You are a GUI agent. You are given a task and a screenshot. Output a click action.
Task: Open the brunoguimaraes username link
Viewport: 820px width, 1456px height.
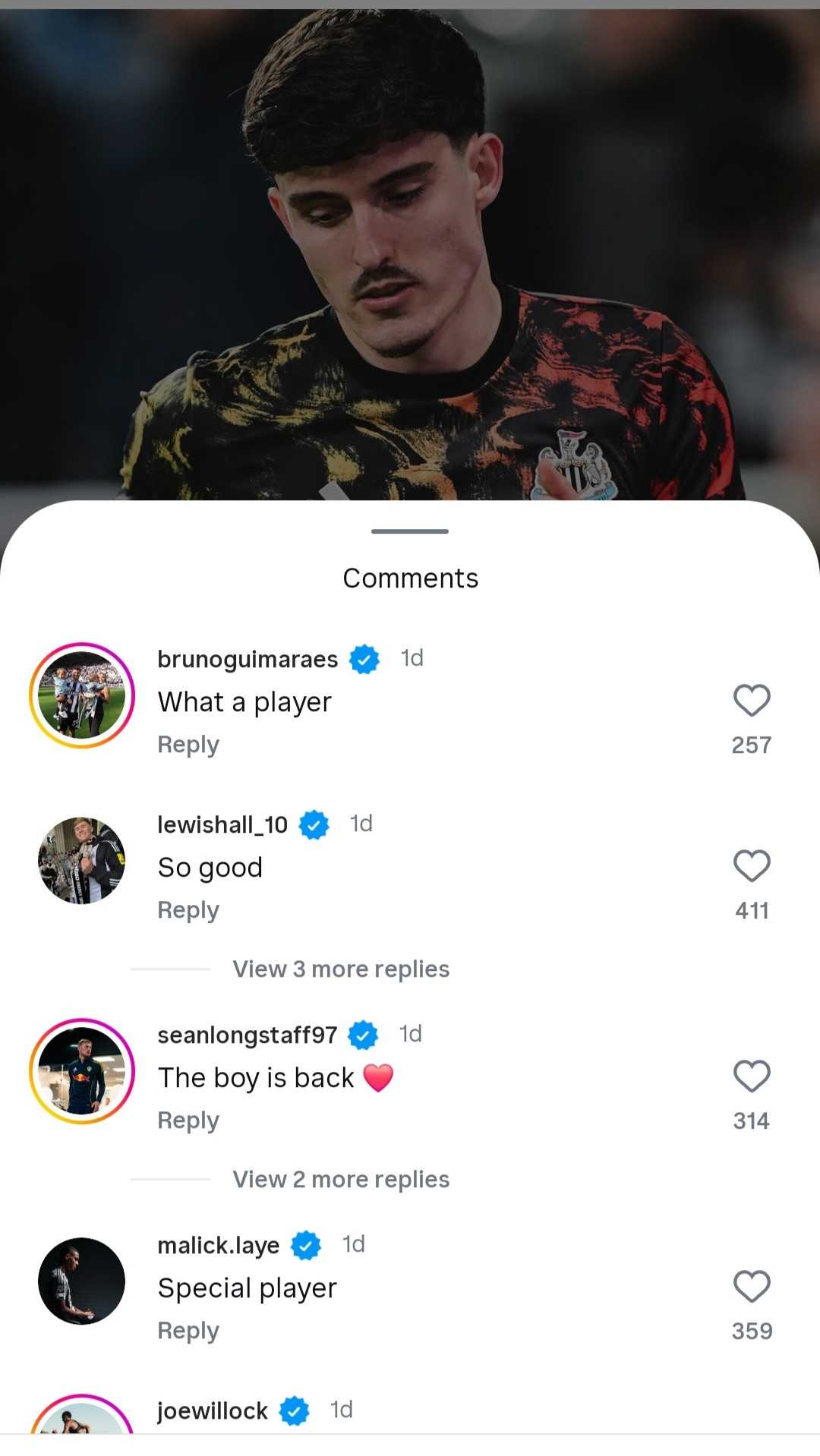(248, 659)
